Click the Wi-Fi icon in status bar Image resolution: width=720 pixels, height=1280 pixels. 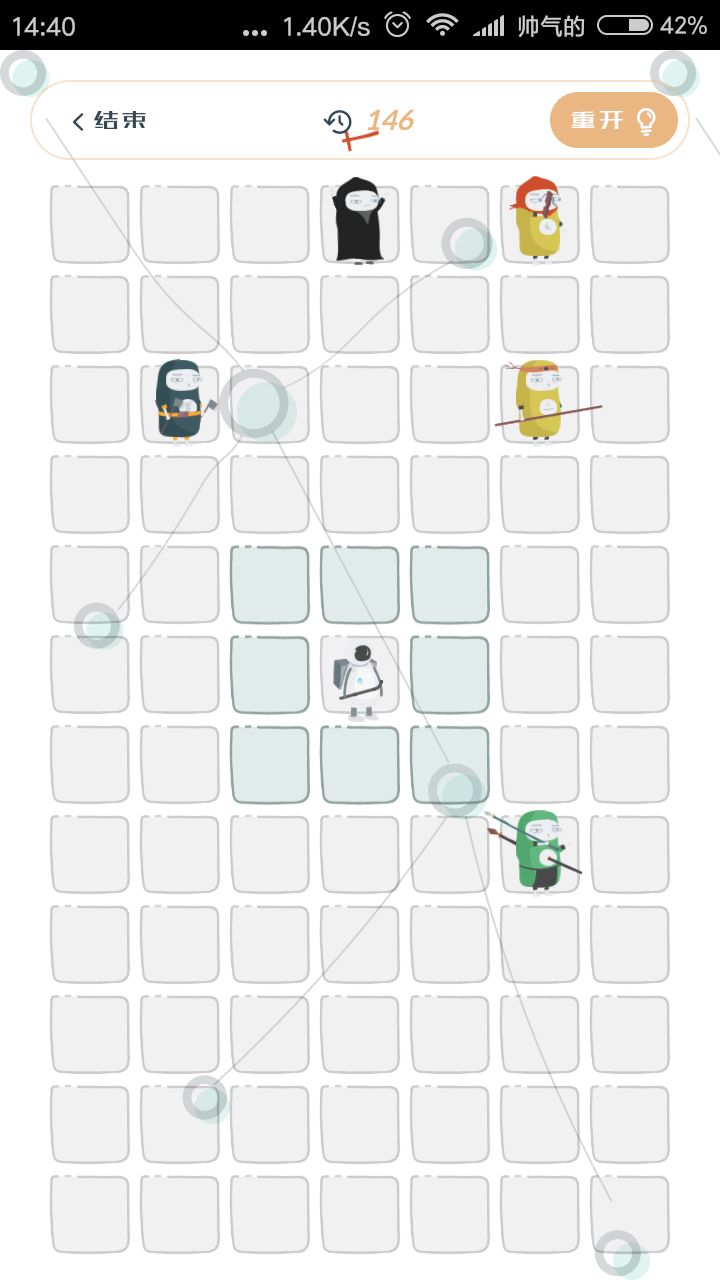[x=441, y=26]
